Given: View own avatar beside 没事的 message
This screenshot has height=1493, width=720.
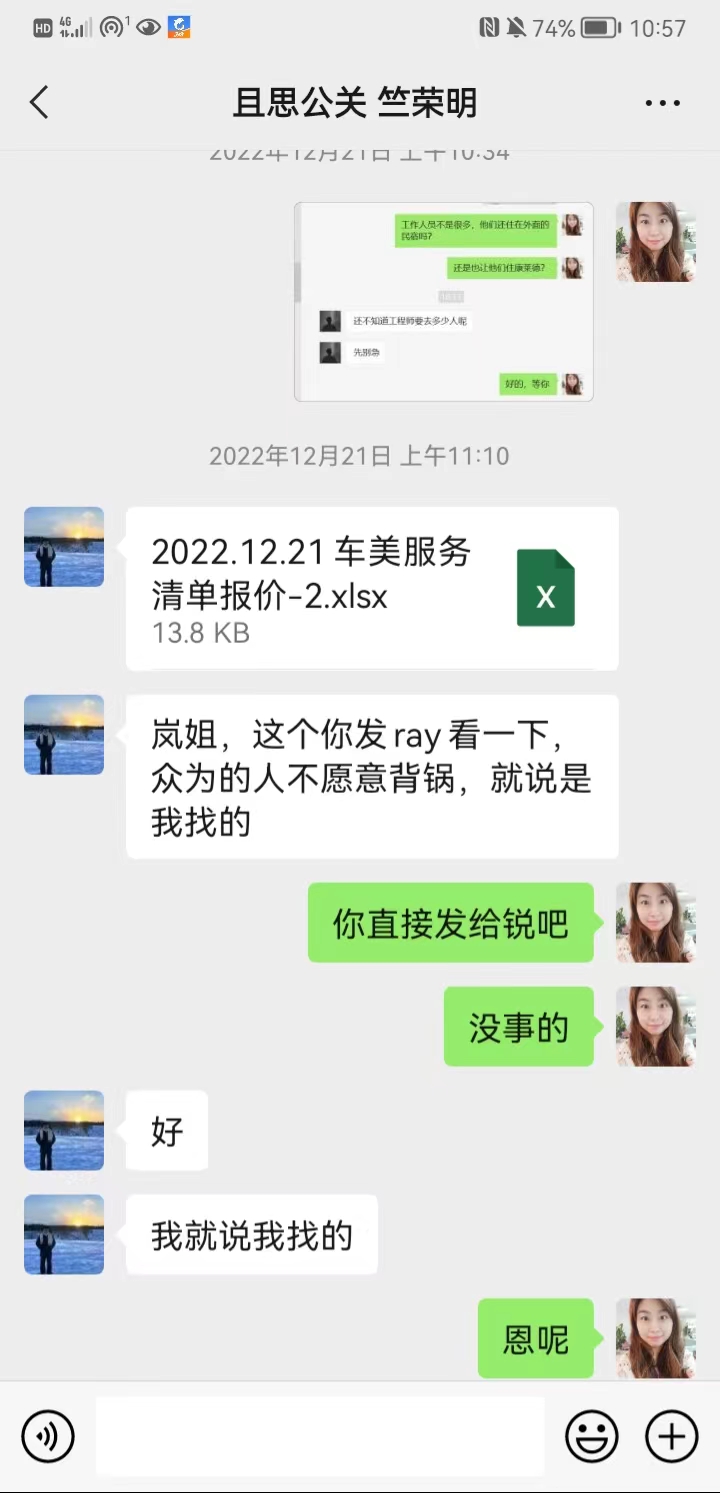Looking at the screenshot, I should pyautogui.click(x=655, y=1026).
